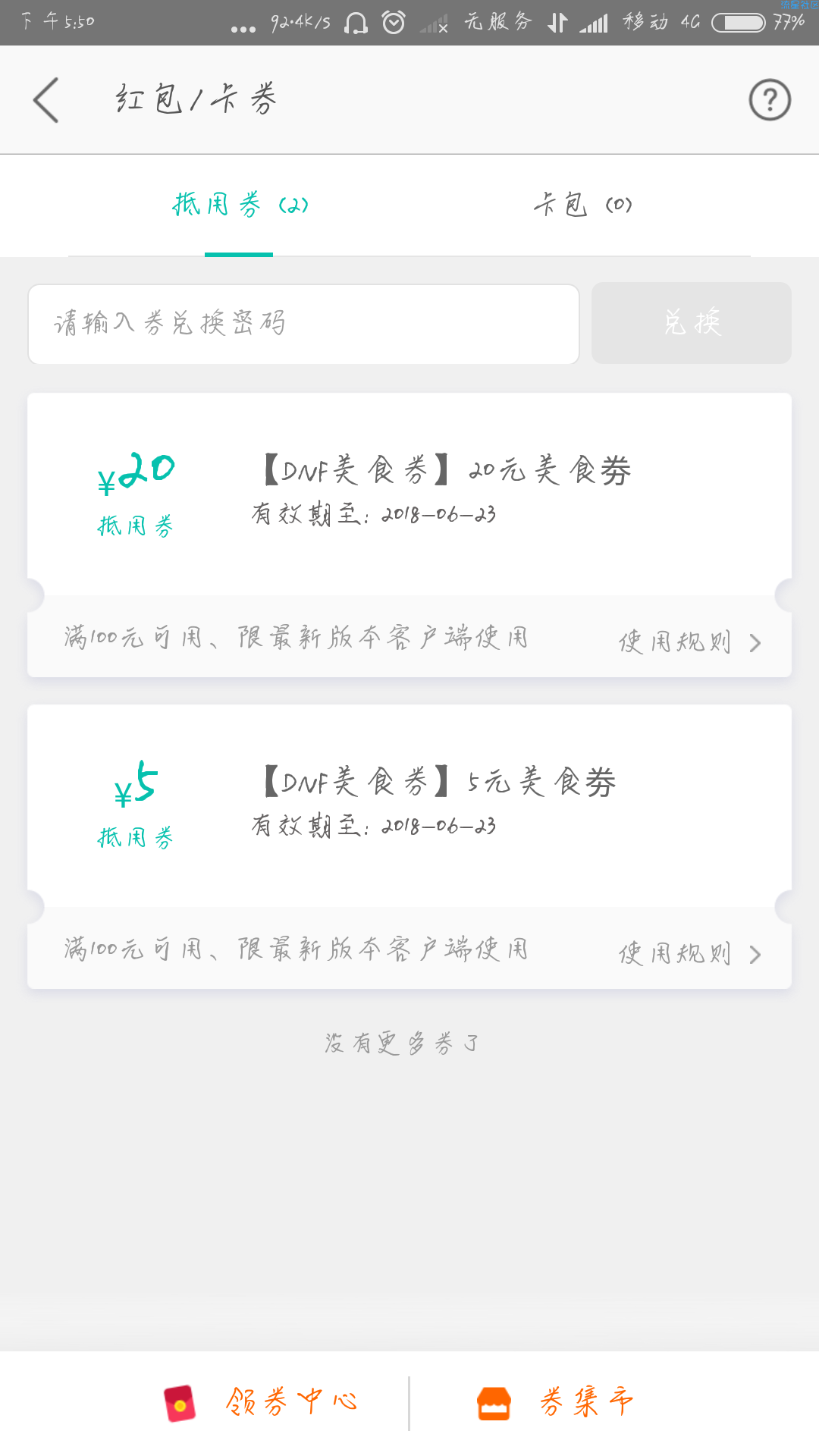View 使用规则 for the 20元美食券
Viewport: 819px width, 1456px height.
689,642
